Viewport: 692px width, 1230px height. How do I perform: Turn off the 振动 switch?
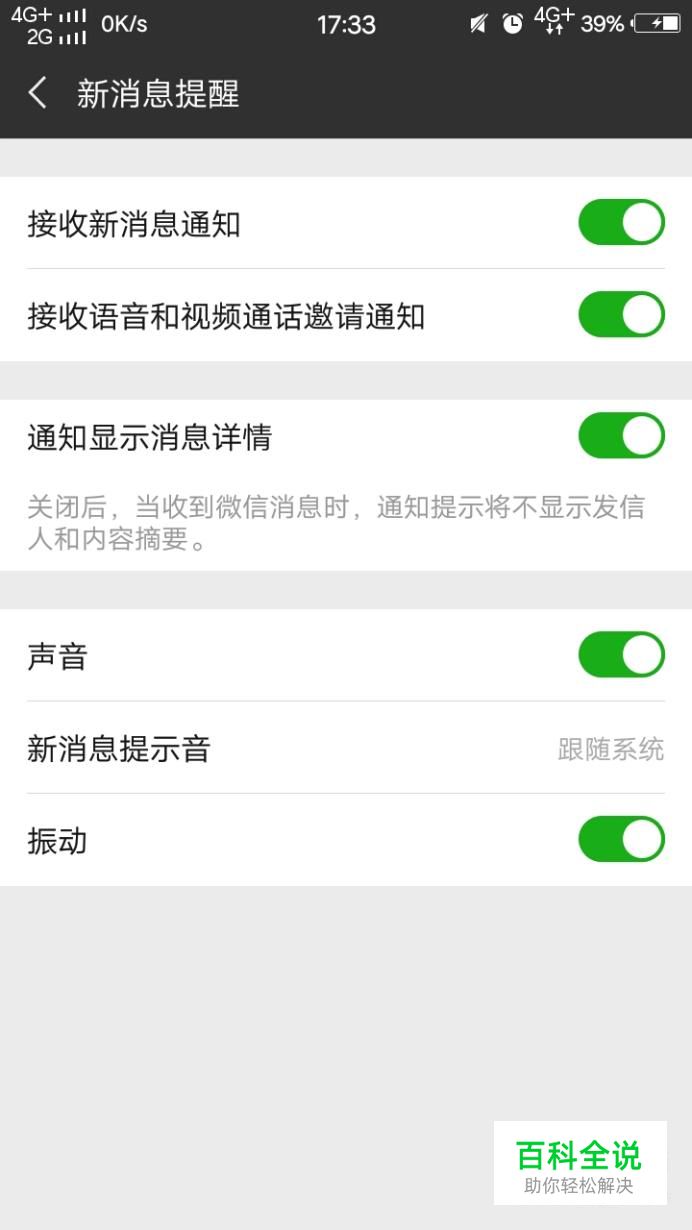click(621, 839)
